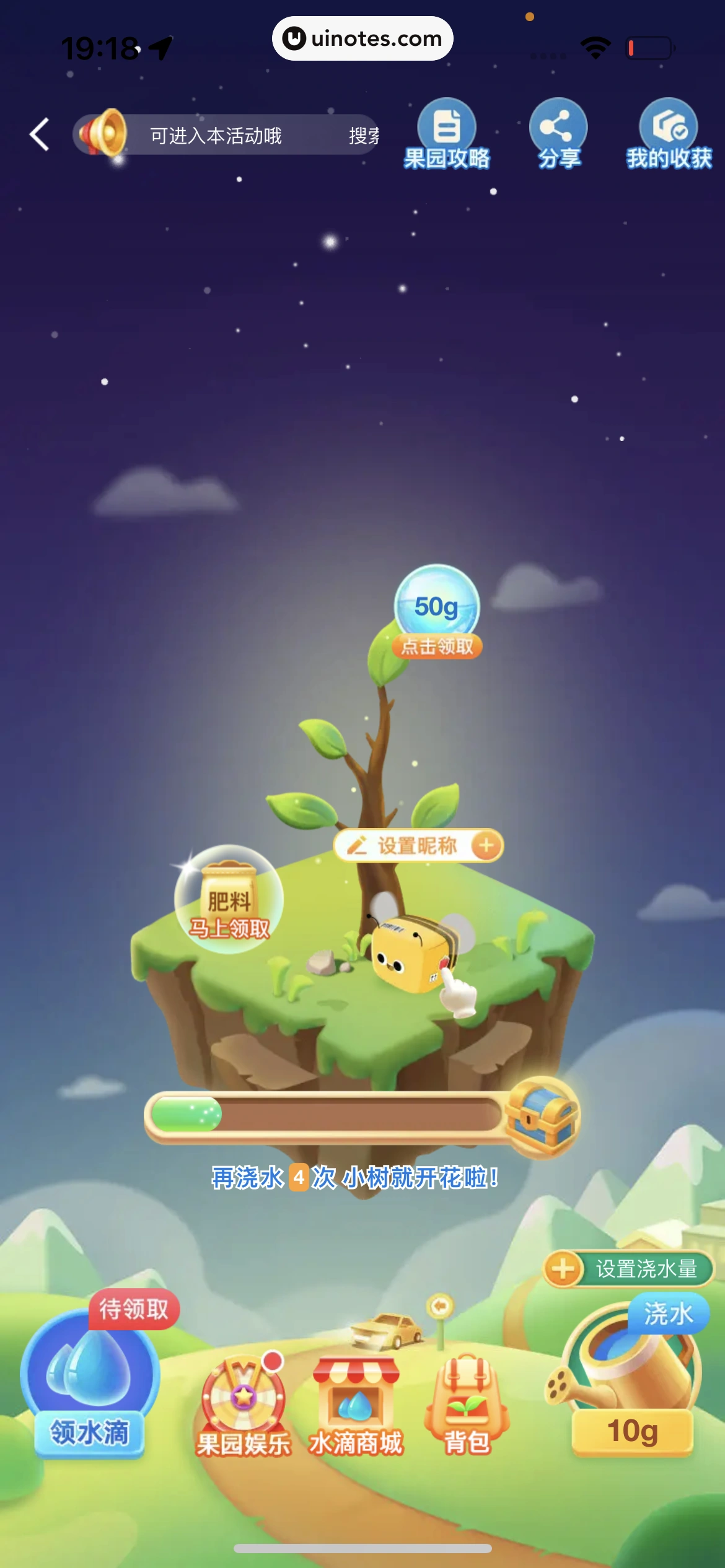The width and height of the screenshot is (725, 1568).
Task: Water the tree with 浇水 can
Action: (633, 1375)
